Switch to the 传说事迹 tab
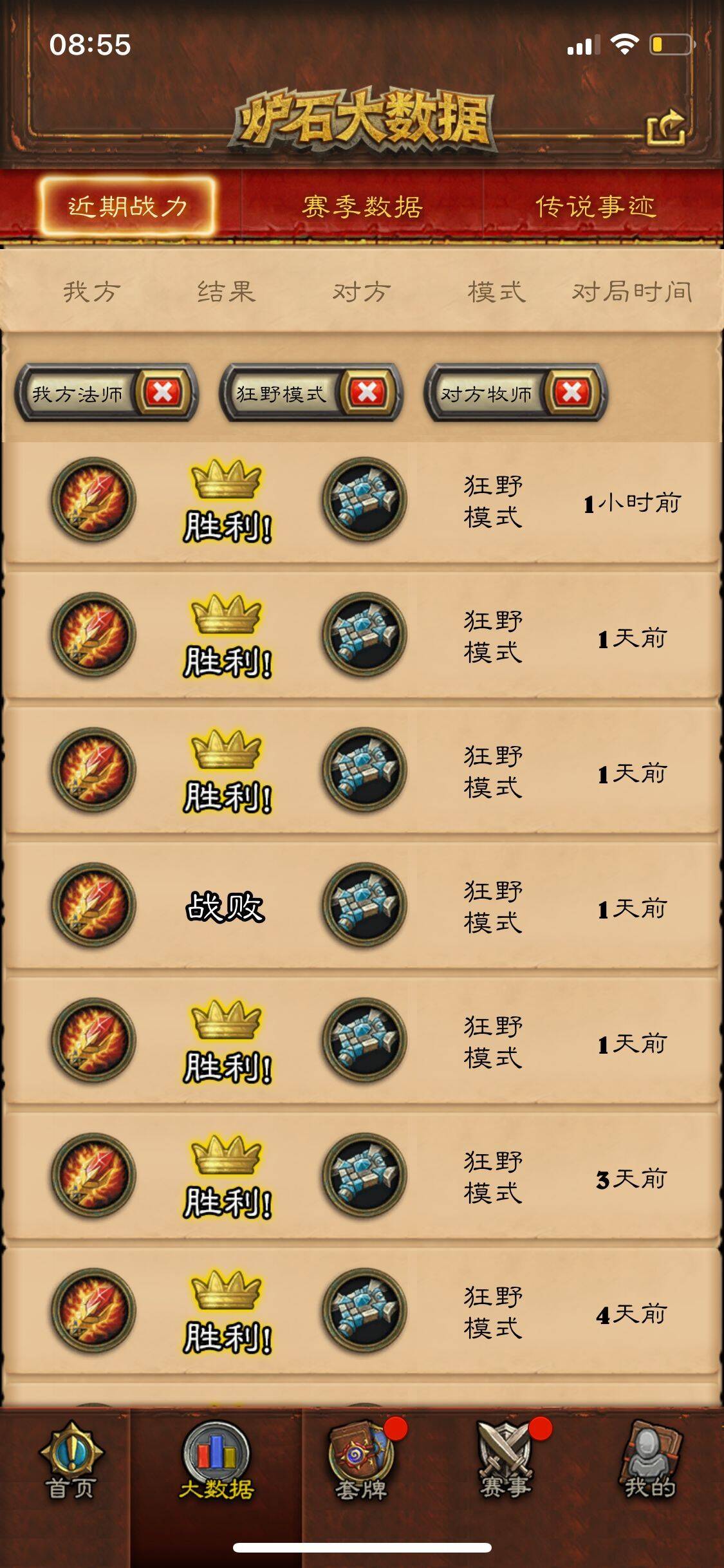The image size is (724, 1568). (x=595, y=207)
